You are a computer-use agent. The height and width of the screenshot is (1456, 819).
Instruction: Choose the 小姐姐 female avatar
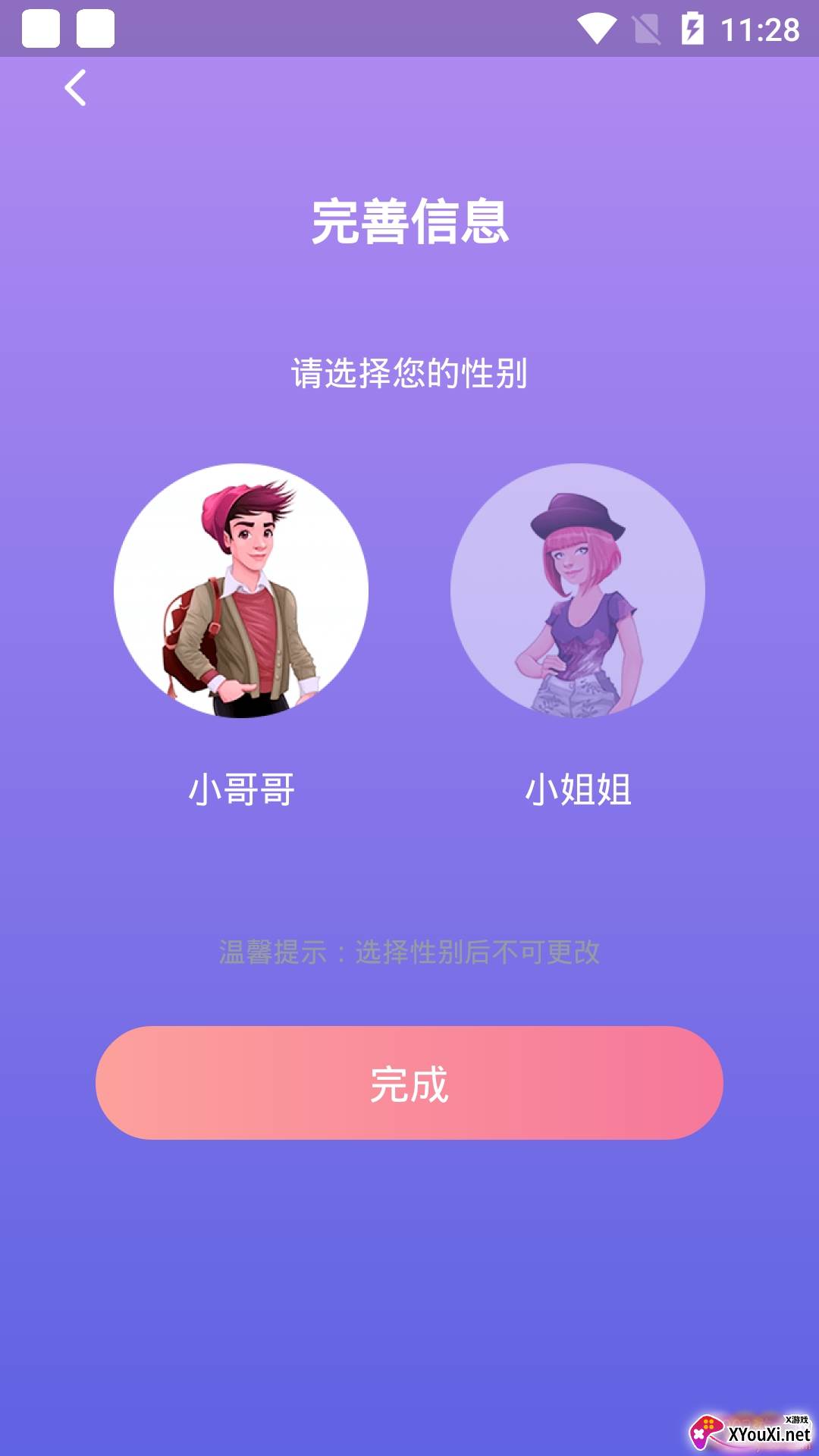578,591
